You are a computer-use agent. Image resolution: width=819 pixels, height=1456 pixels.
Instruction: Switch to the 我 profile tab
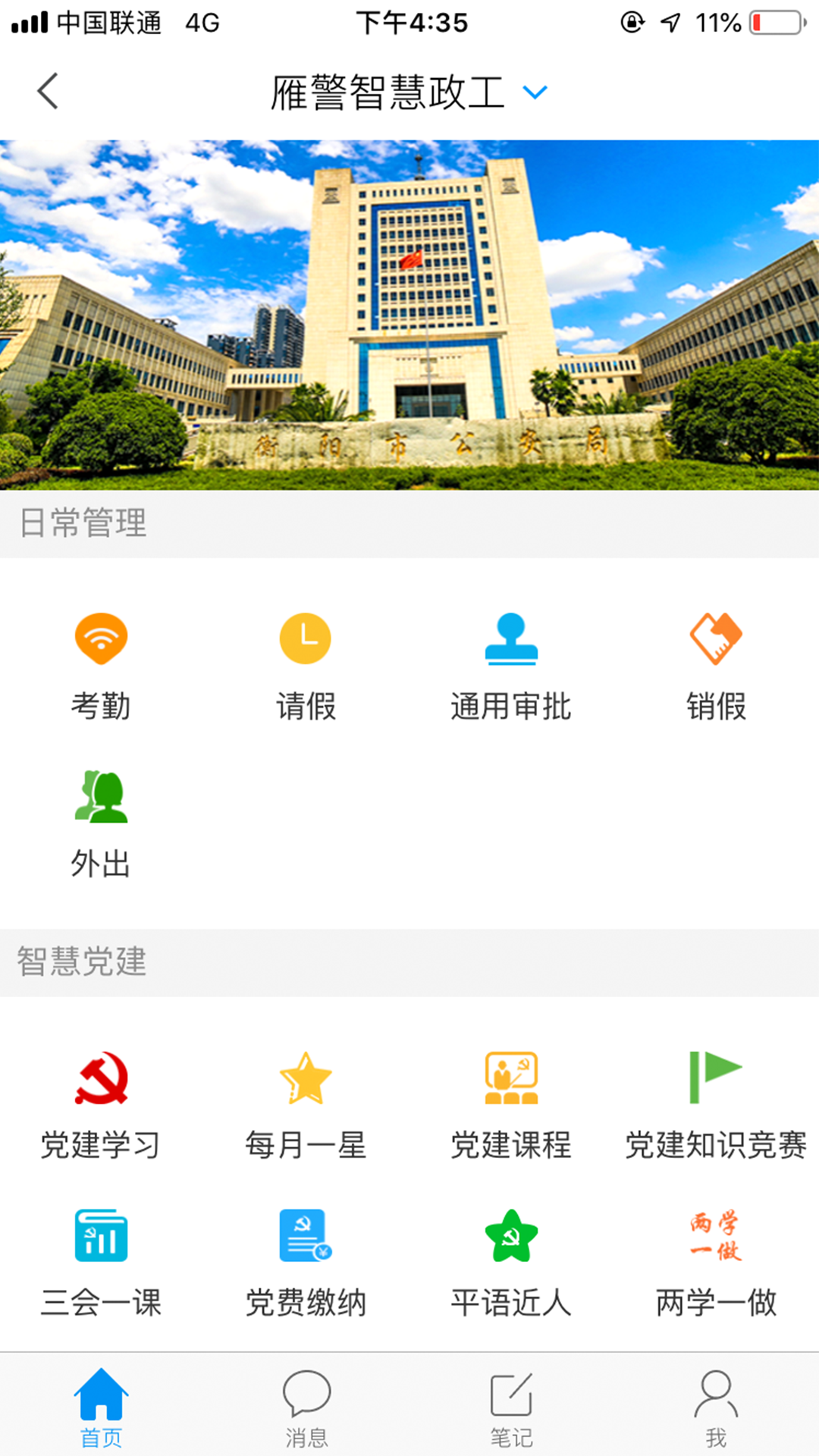tap(716, 1406)
